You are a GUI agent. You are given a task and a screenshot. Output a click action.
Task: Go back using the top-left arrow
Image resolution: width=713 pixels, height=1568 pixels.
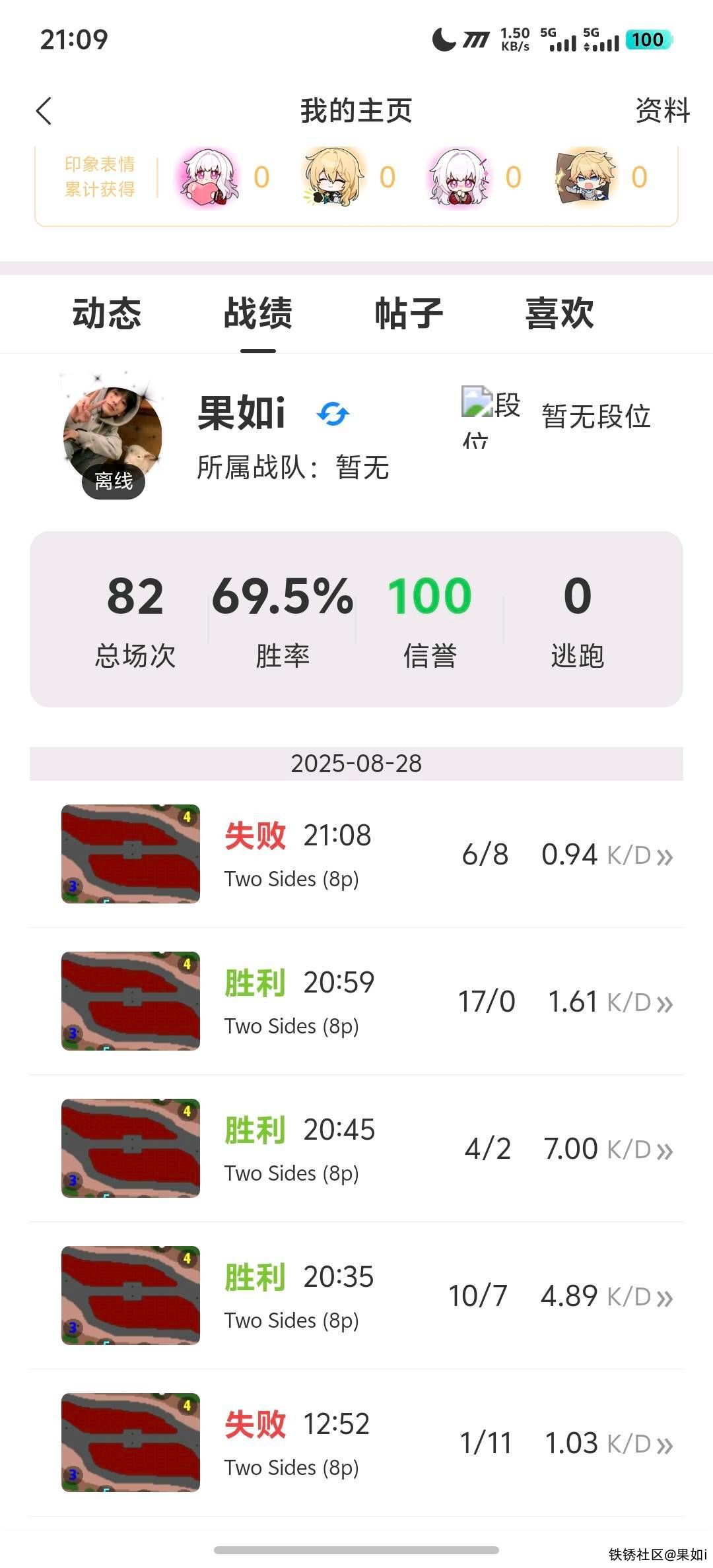click(x=44, y=111)
